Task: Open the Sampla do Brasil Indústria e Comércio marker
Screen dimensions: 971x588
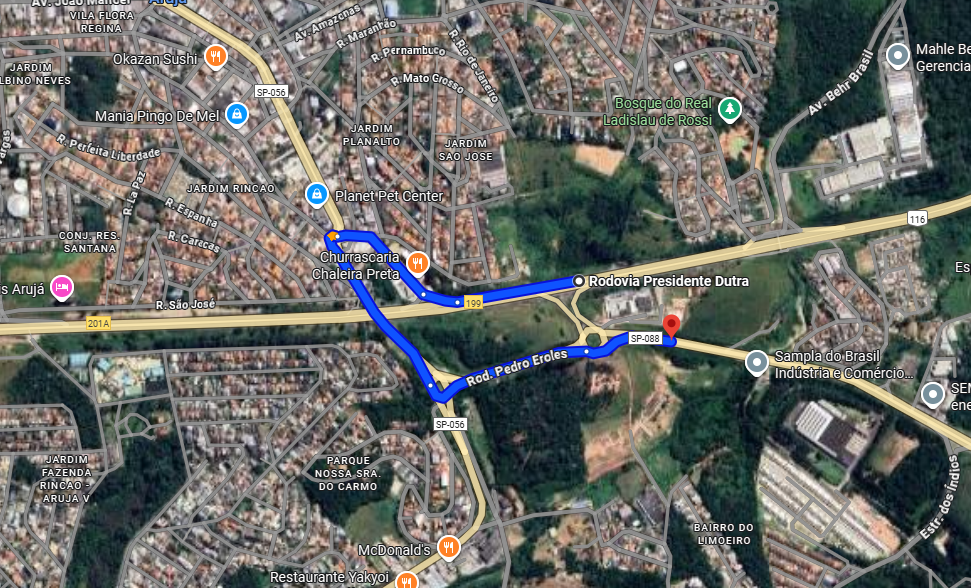Action: point(758,361)
